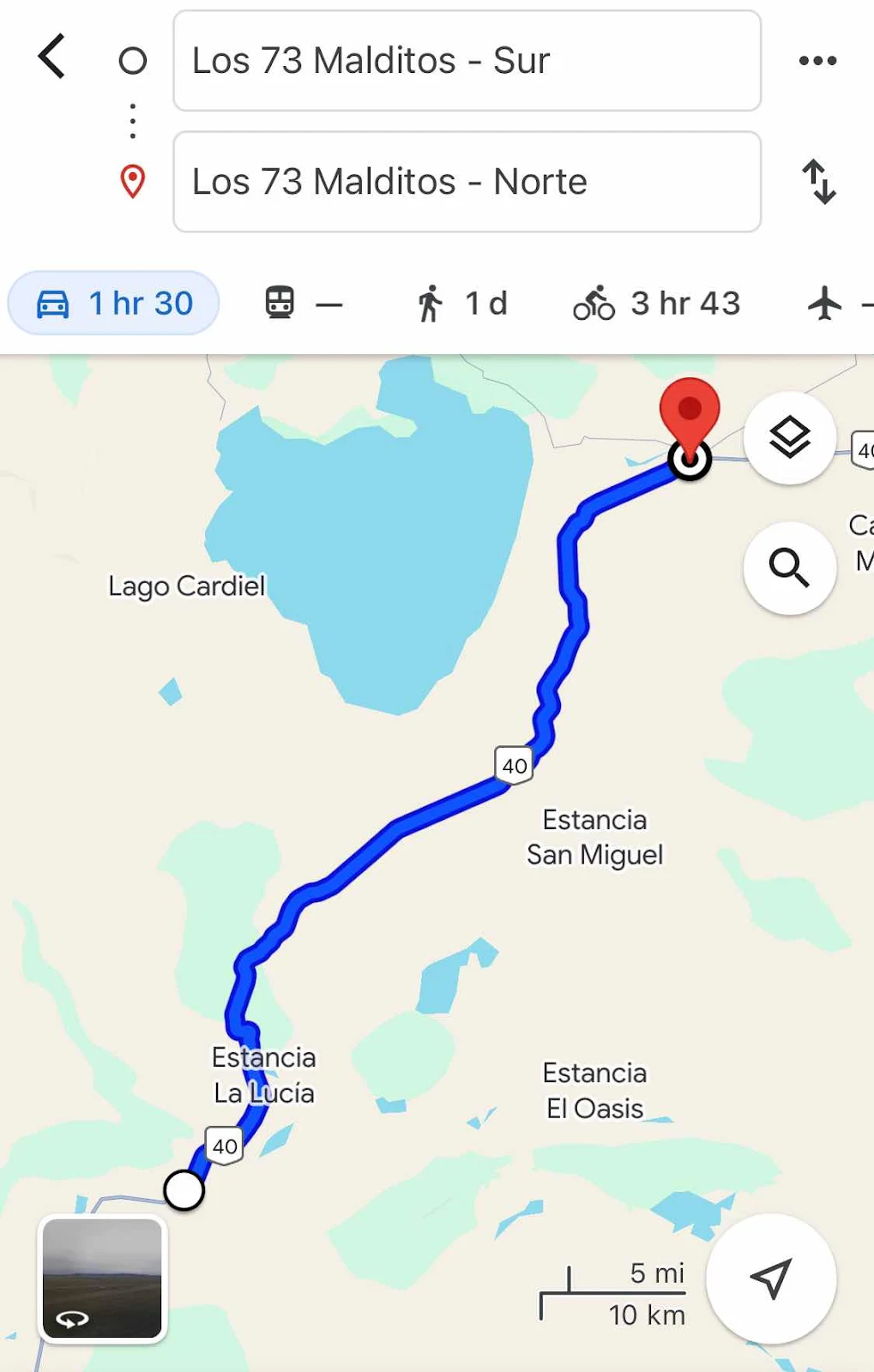This screenshot has width=874, height=1372.
Task: Search along the route
Action: [789, 568]
